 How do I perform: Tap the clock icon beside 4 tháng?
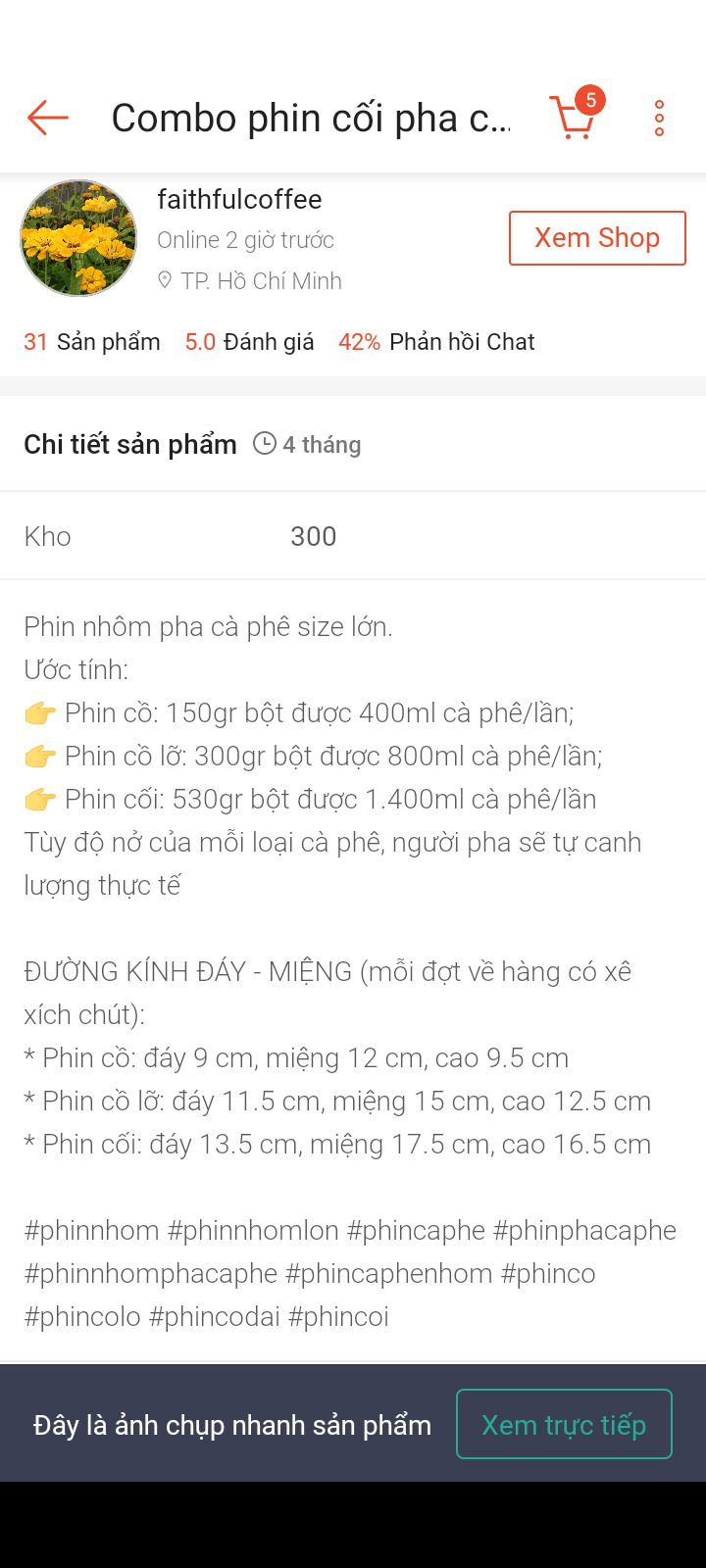click(x=263, y=443)
